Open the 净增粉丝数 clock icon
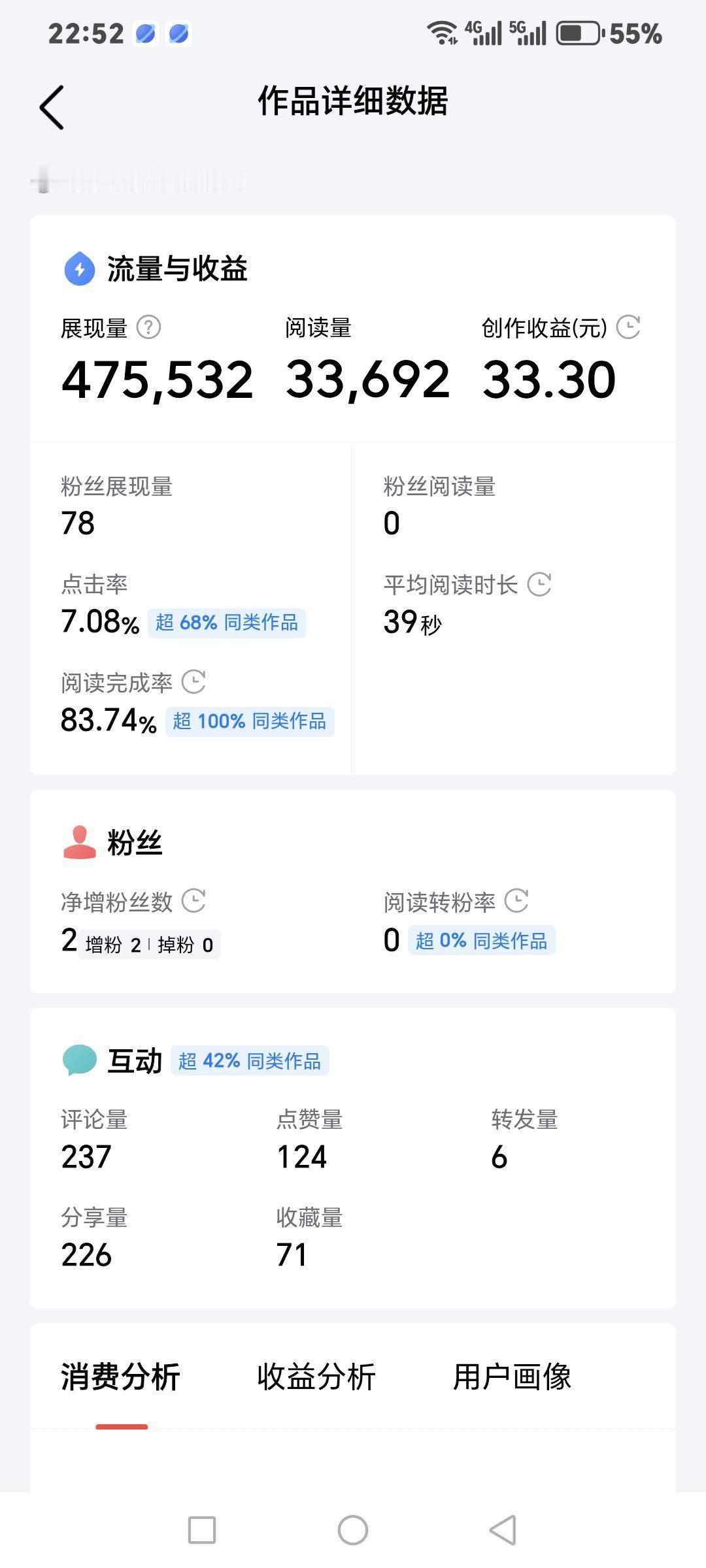706x1568 pixels. tap(194, 901)
